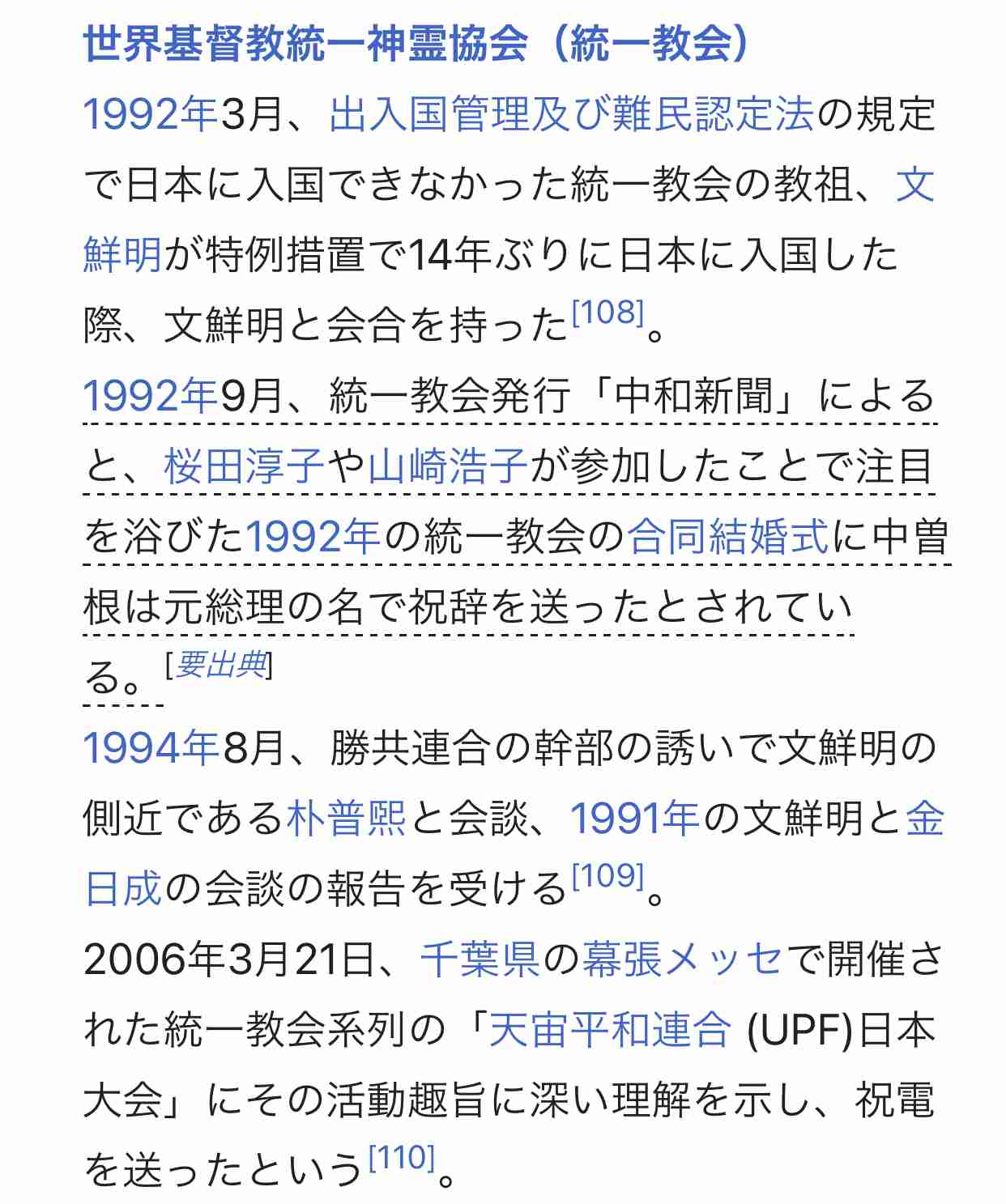
Task: Jump to footnote 108
Action: [x=607, y=313]
